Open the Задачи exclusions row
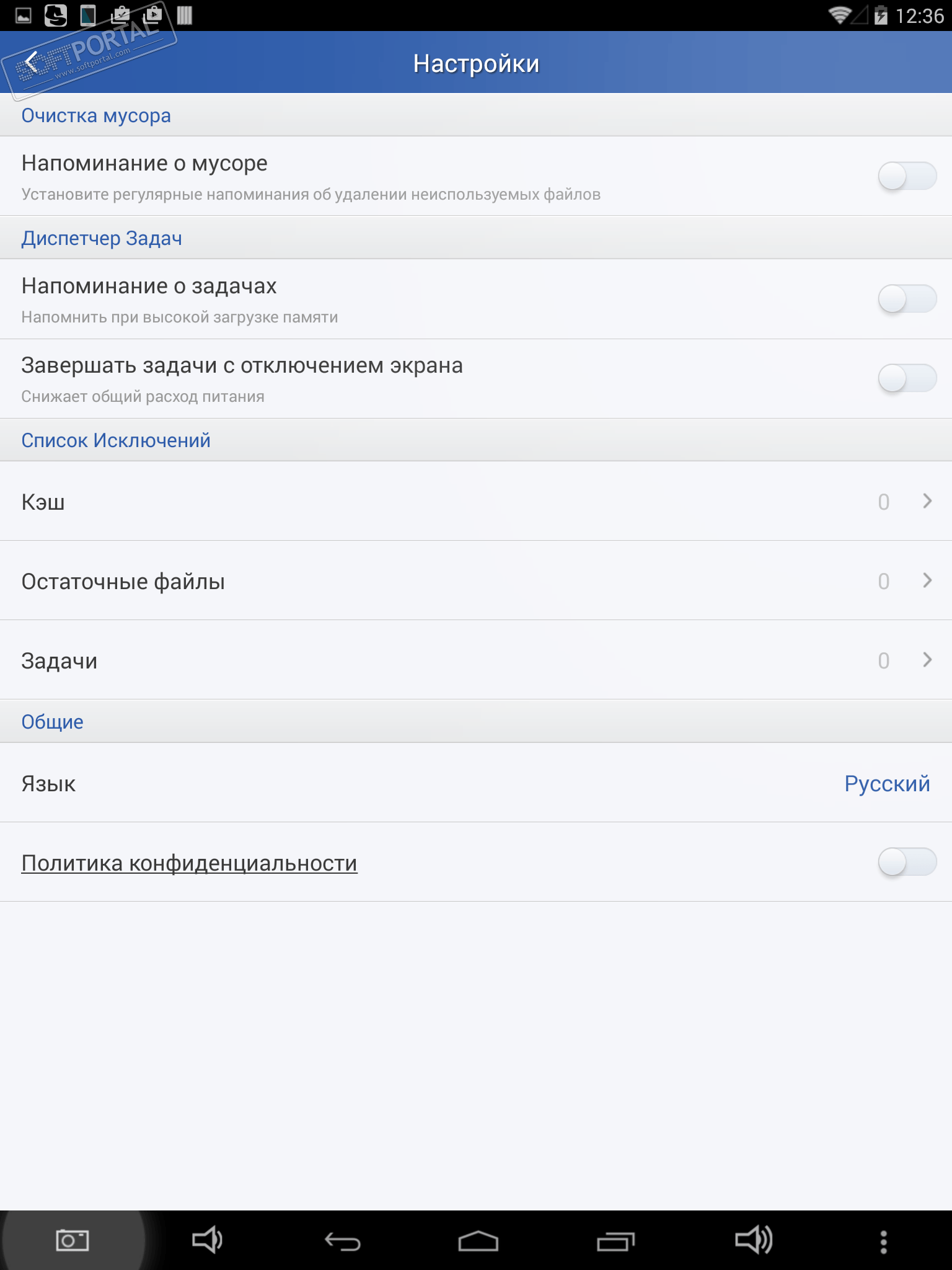952x1270 pixels. [x=476, y=660]
